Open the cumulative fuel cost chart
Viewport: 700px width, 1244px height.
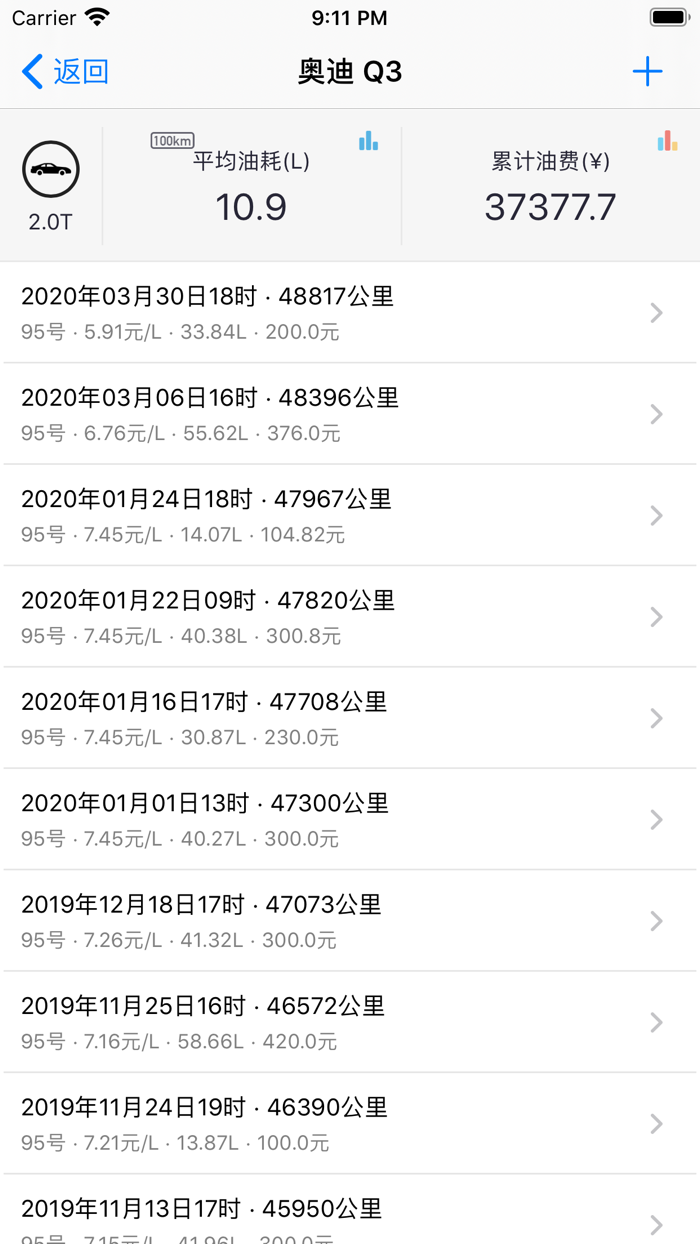point(667,141)
